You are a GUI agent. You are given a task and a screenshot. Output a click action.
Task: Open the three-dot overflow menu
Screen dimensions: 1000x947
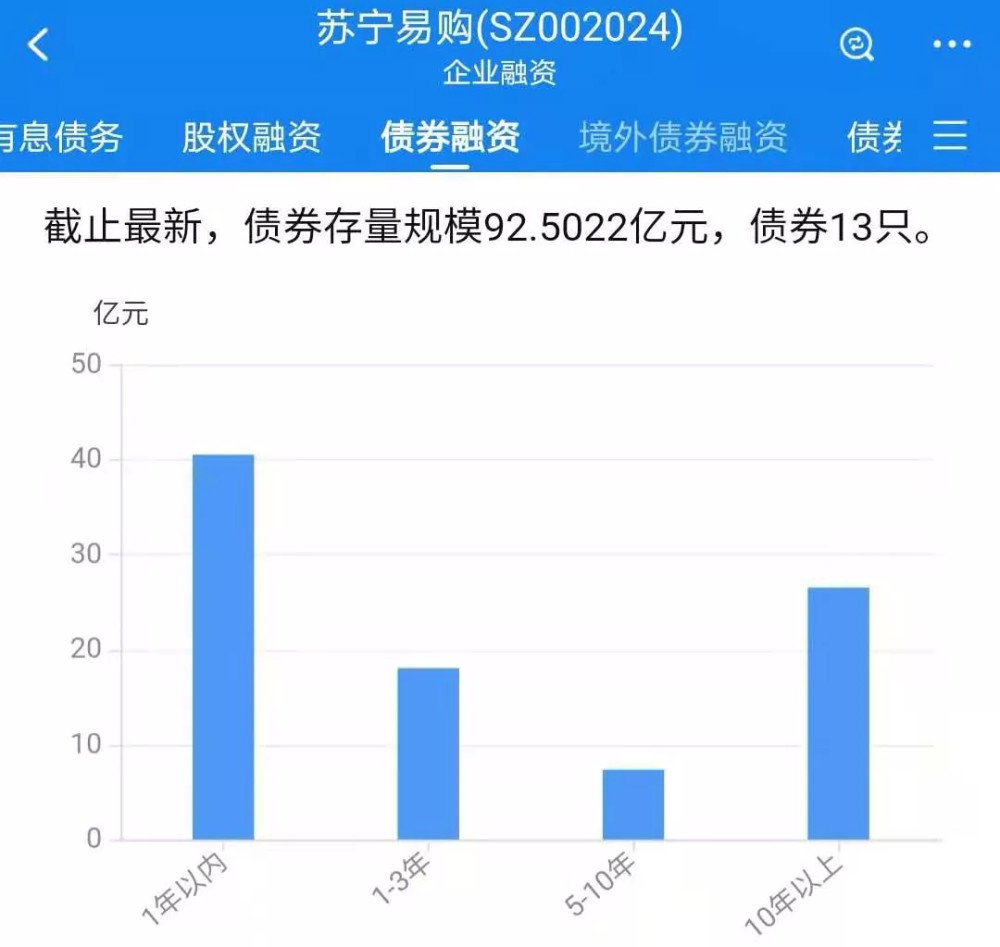[952, 45]
